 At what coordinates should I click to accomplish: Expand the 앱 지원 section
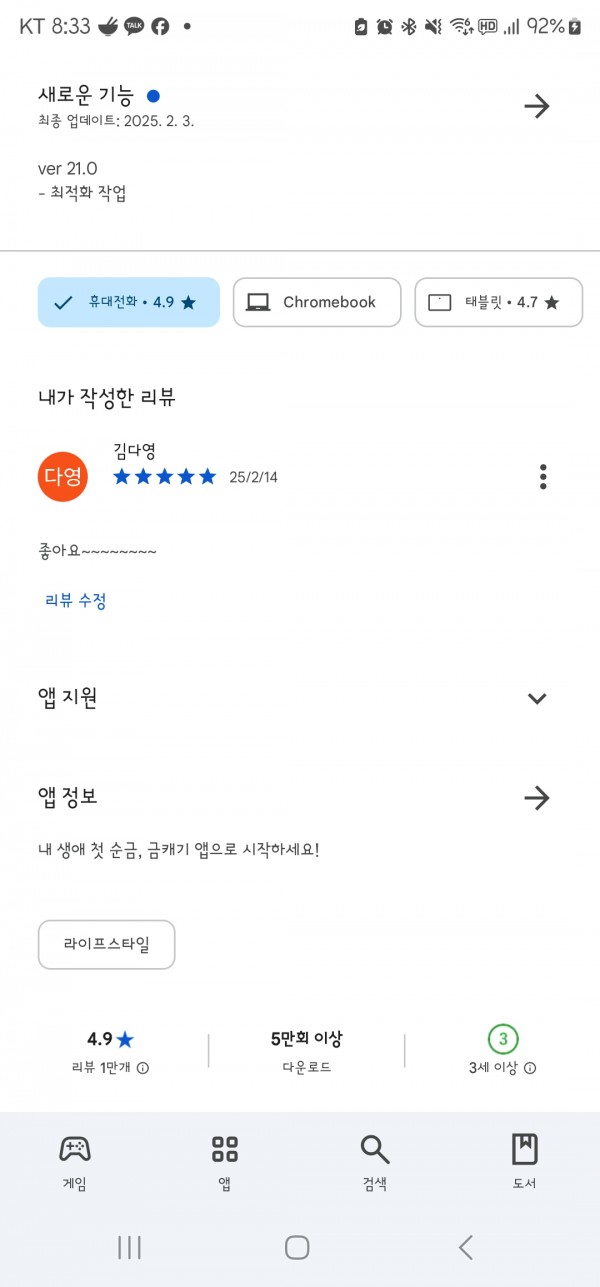pos(537,698)
